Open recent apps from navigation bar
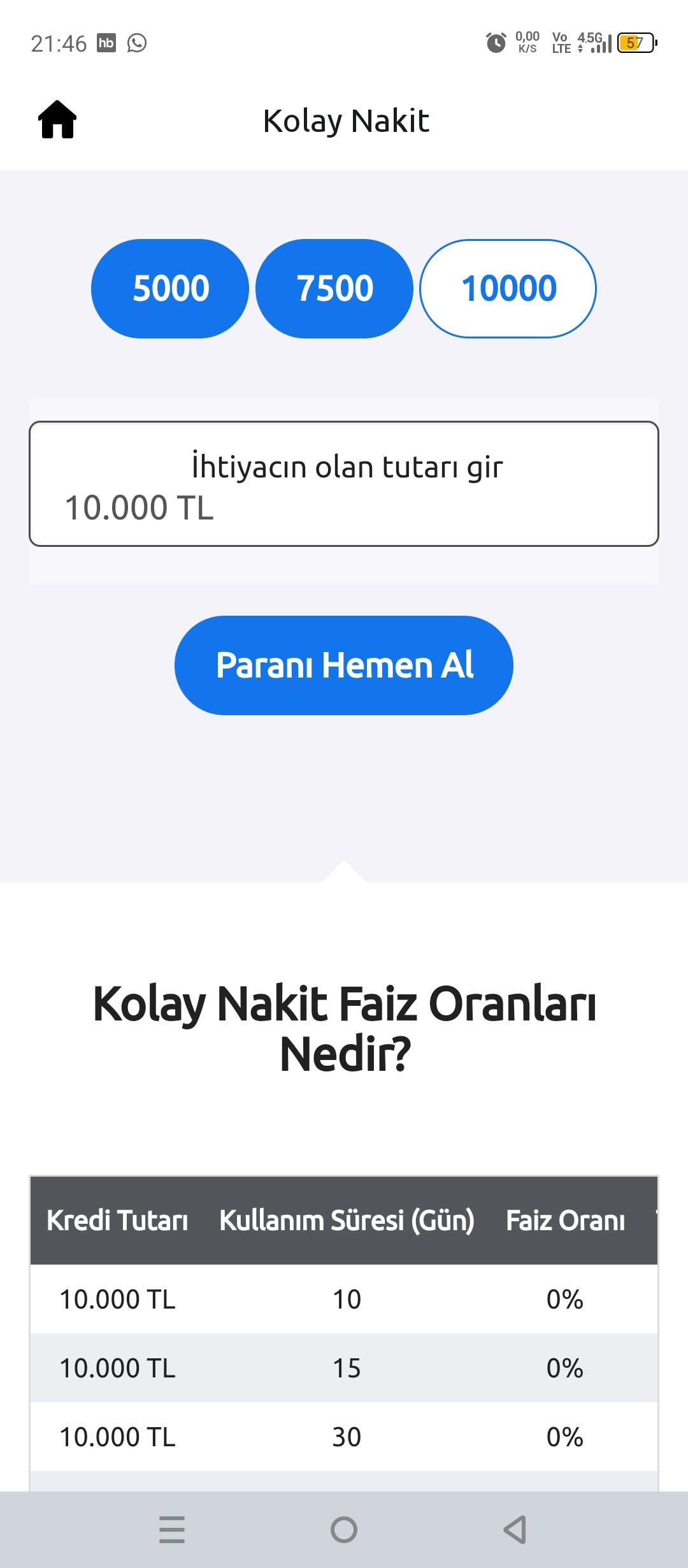Image resolution: width=688 pixels, height=1568 pixels. [x=172, y=1529]
